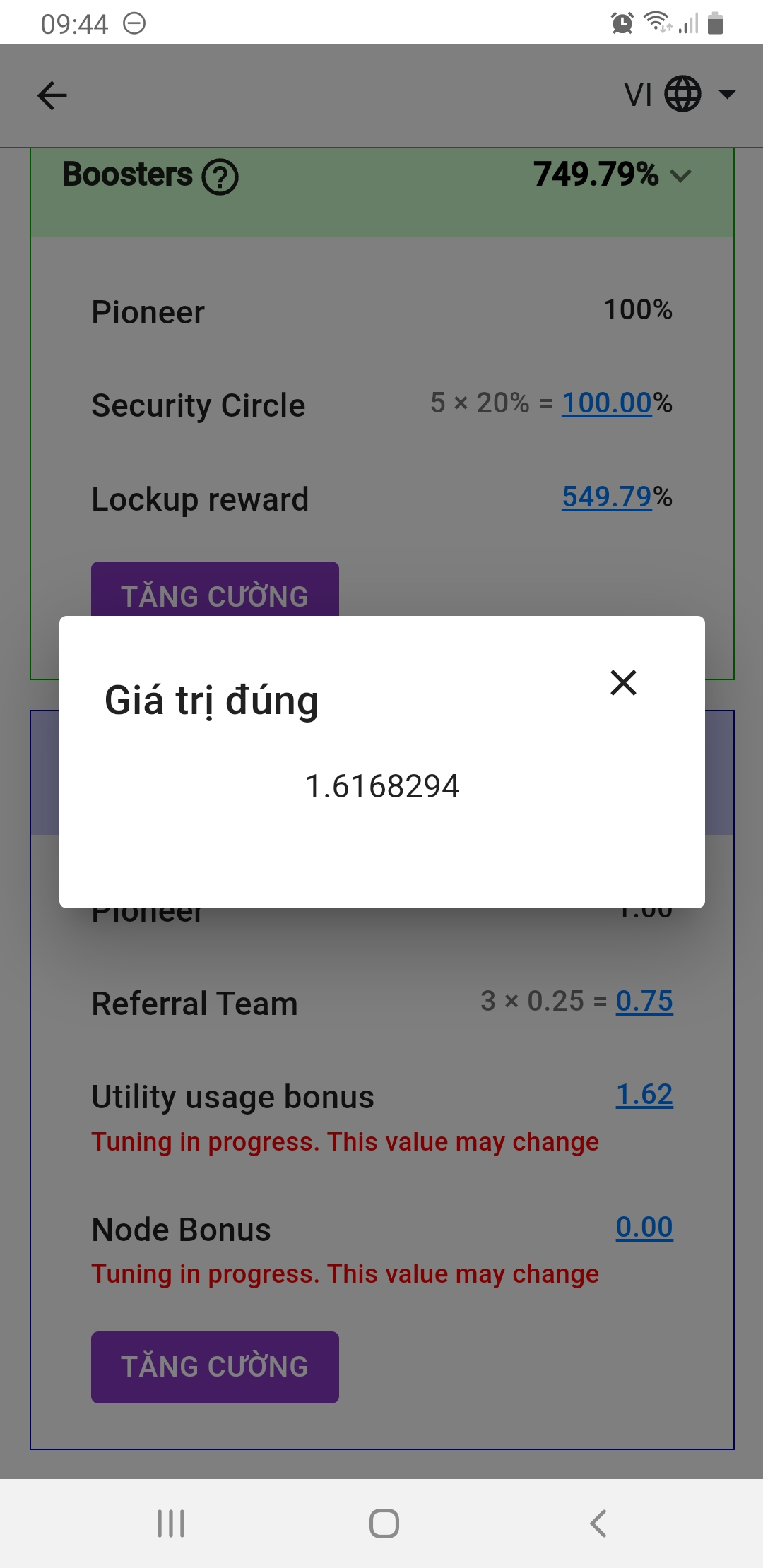Image resolution: width=763 pixels, height=1568 pixels.
Task: Close the Giá trị đúng dialog
Action: pos(623,683)
